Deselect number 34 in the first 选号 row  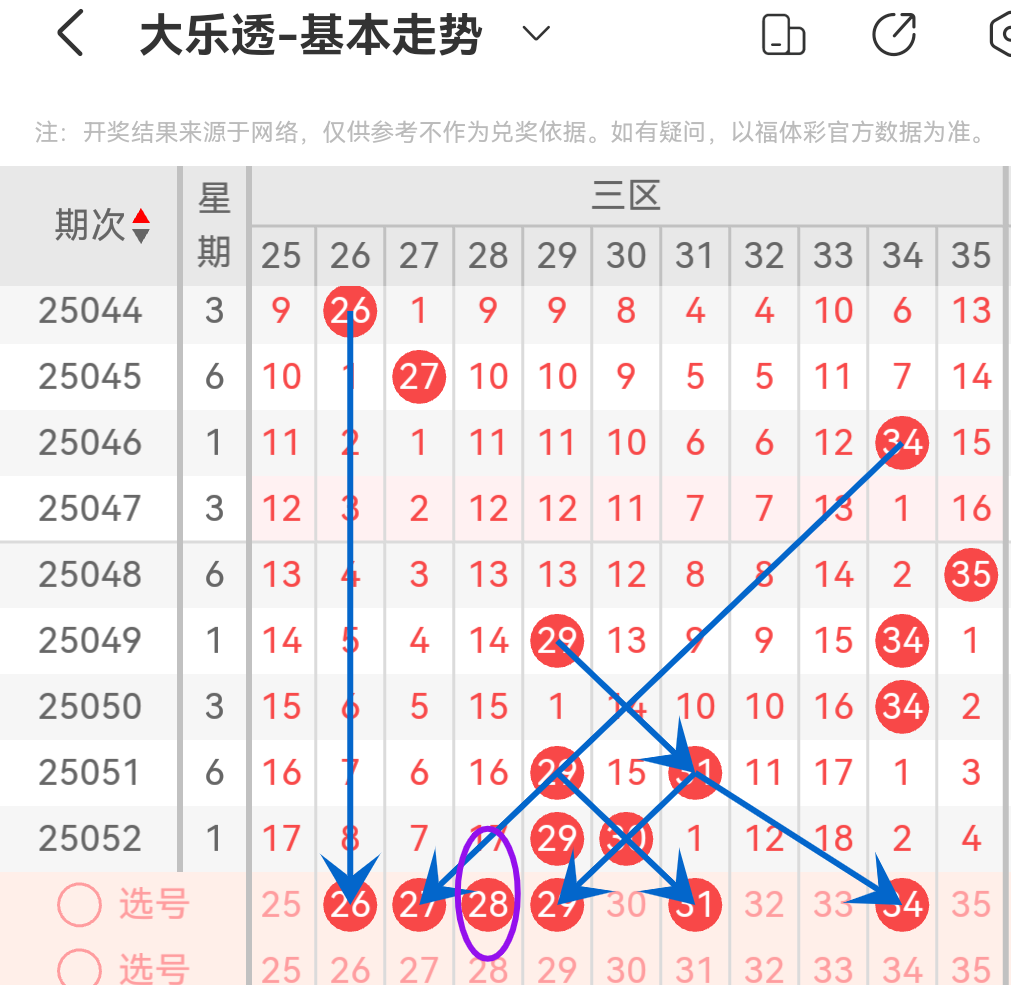(902, 905)
